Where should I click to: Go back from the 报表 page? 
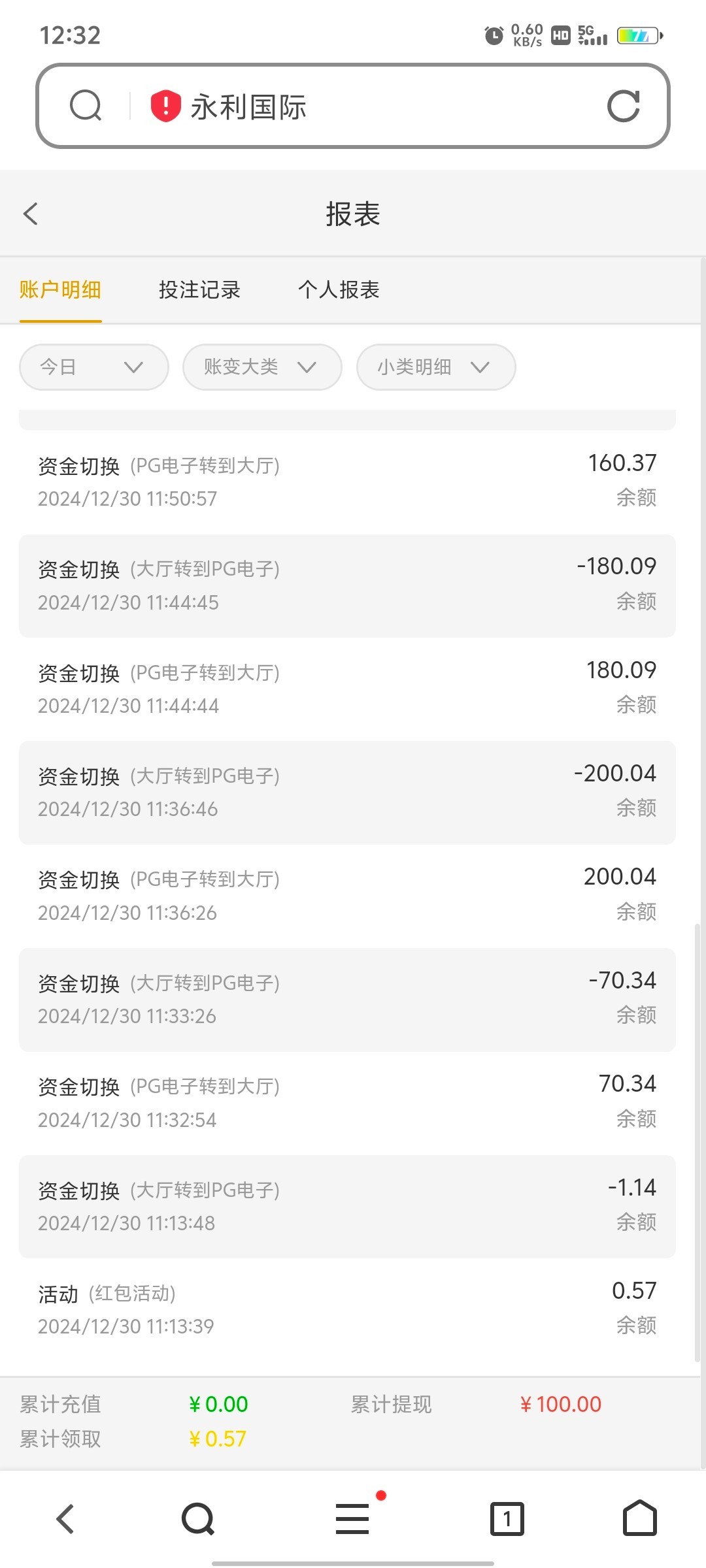[31, 214]
